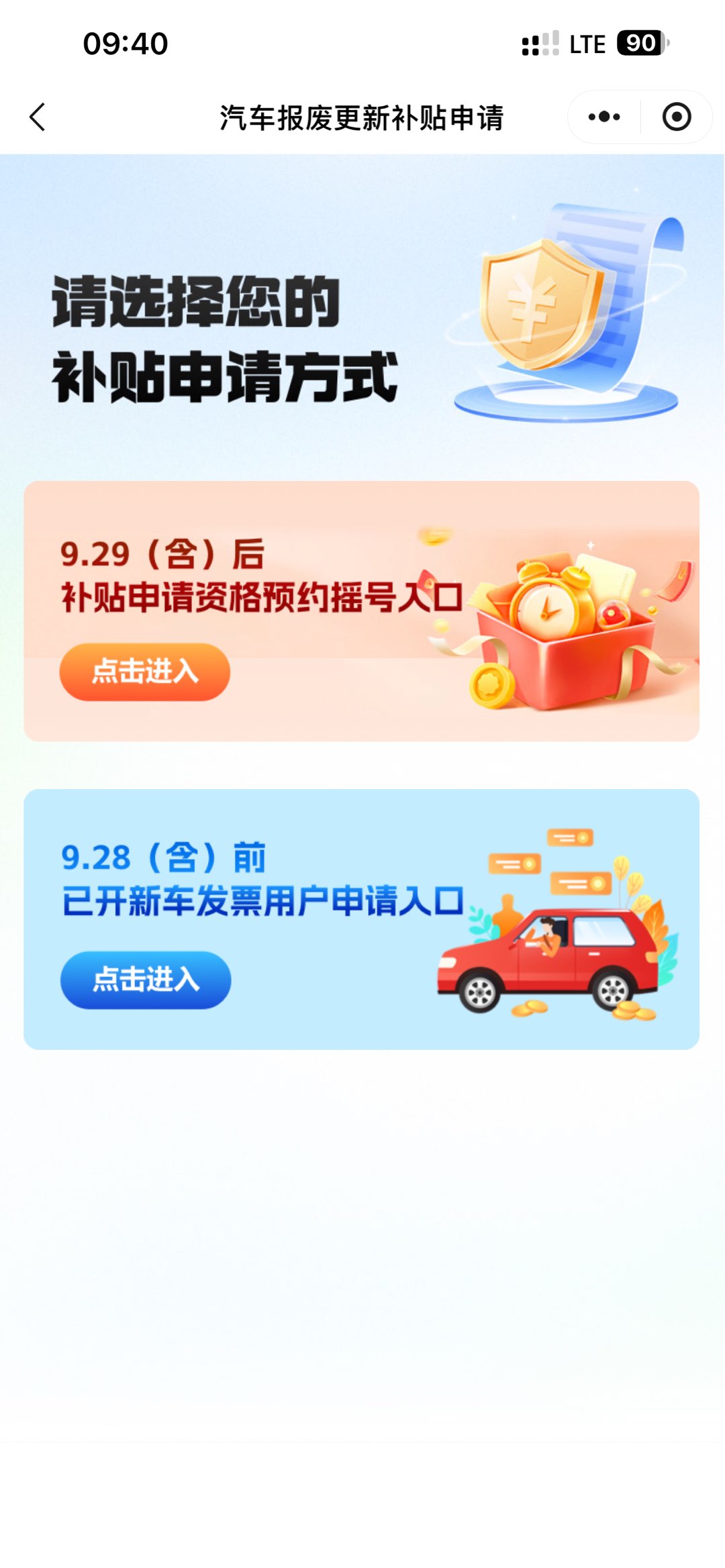This screenshot has height=1568, width=725.
Task: Go back using the top-left arrow
Action: coord(38,117)
